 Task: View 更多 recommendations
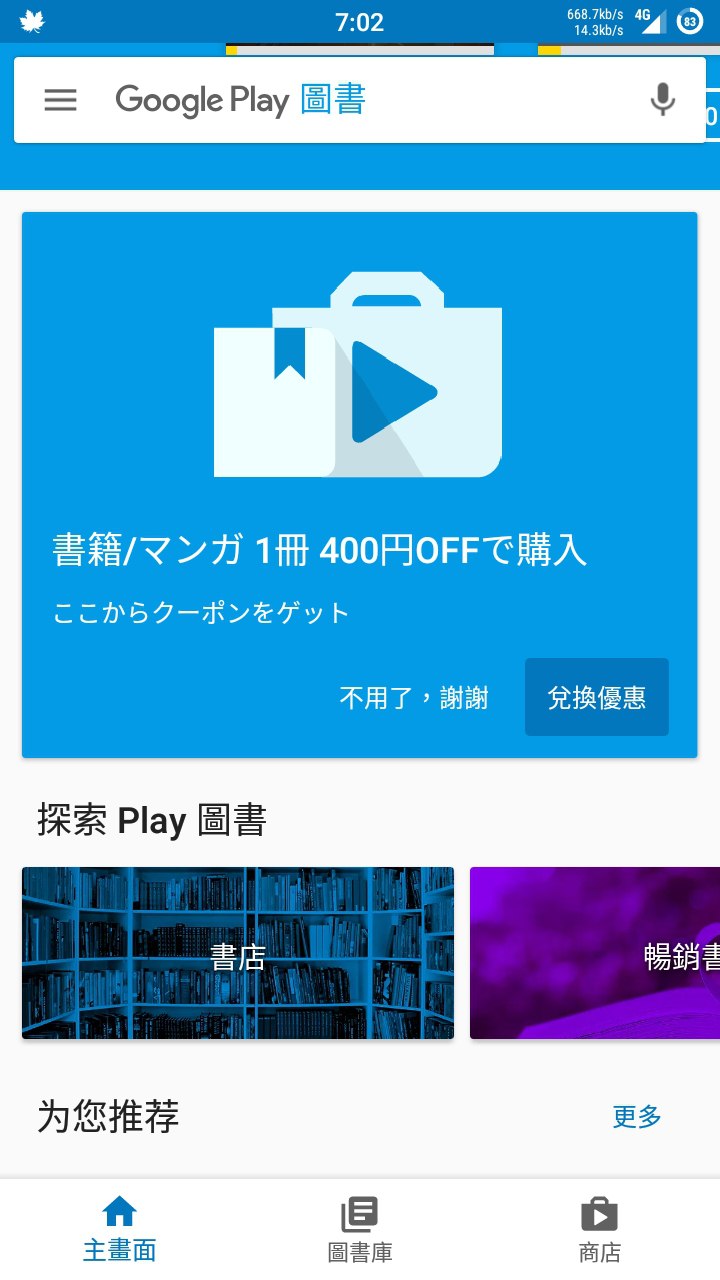click(637, 1117)
